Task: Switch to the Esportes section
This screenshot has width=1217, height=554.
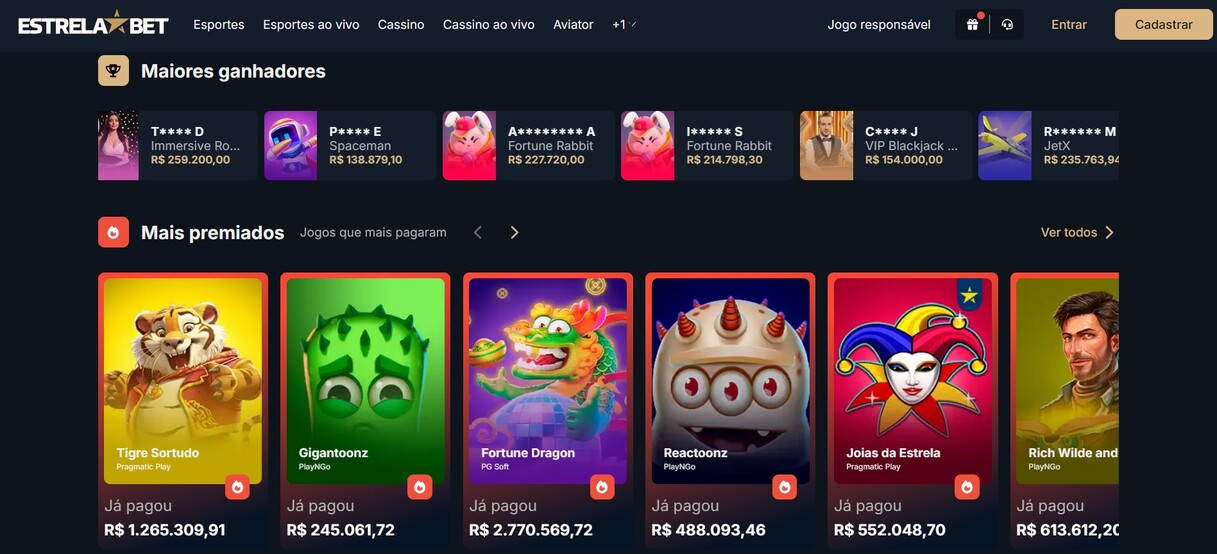Action: click(219, 24)
